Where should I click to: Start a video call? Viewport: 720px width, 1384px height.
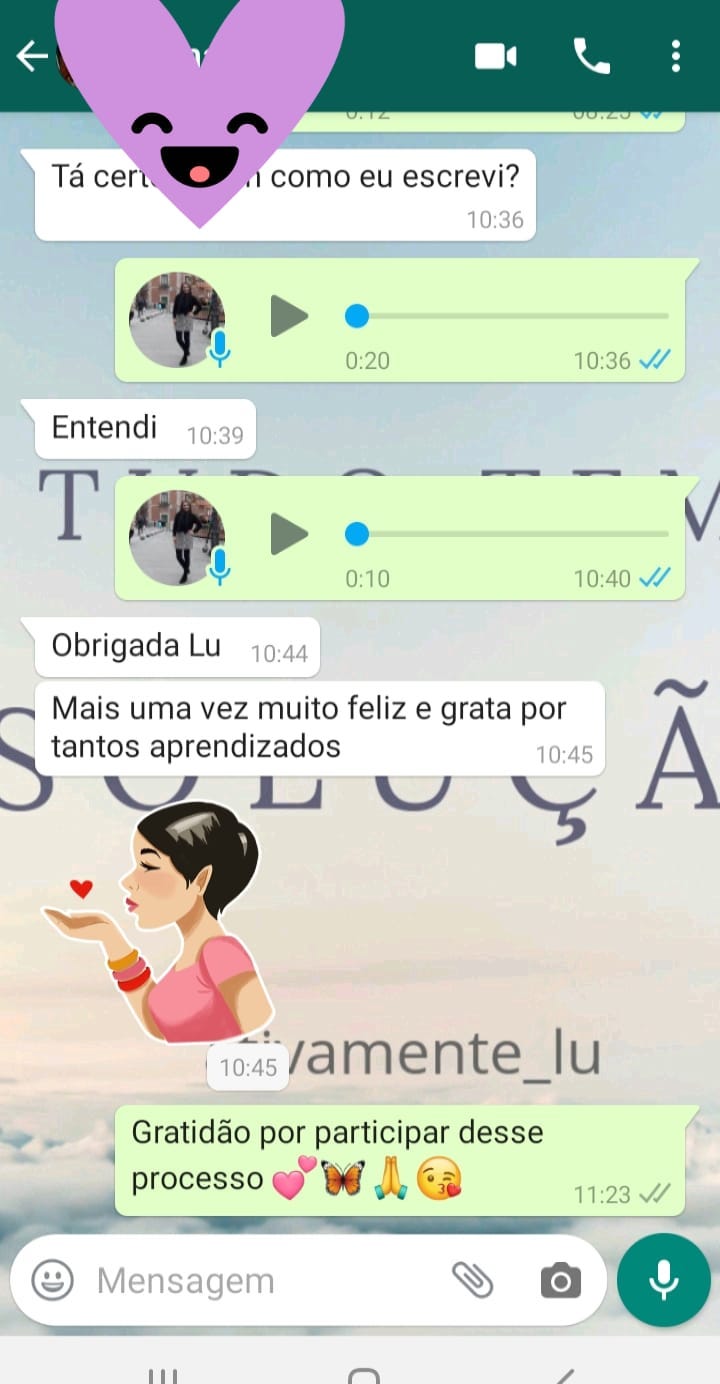point(494,57)
